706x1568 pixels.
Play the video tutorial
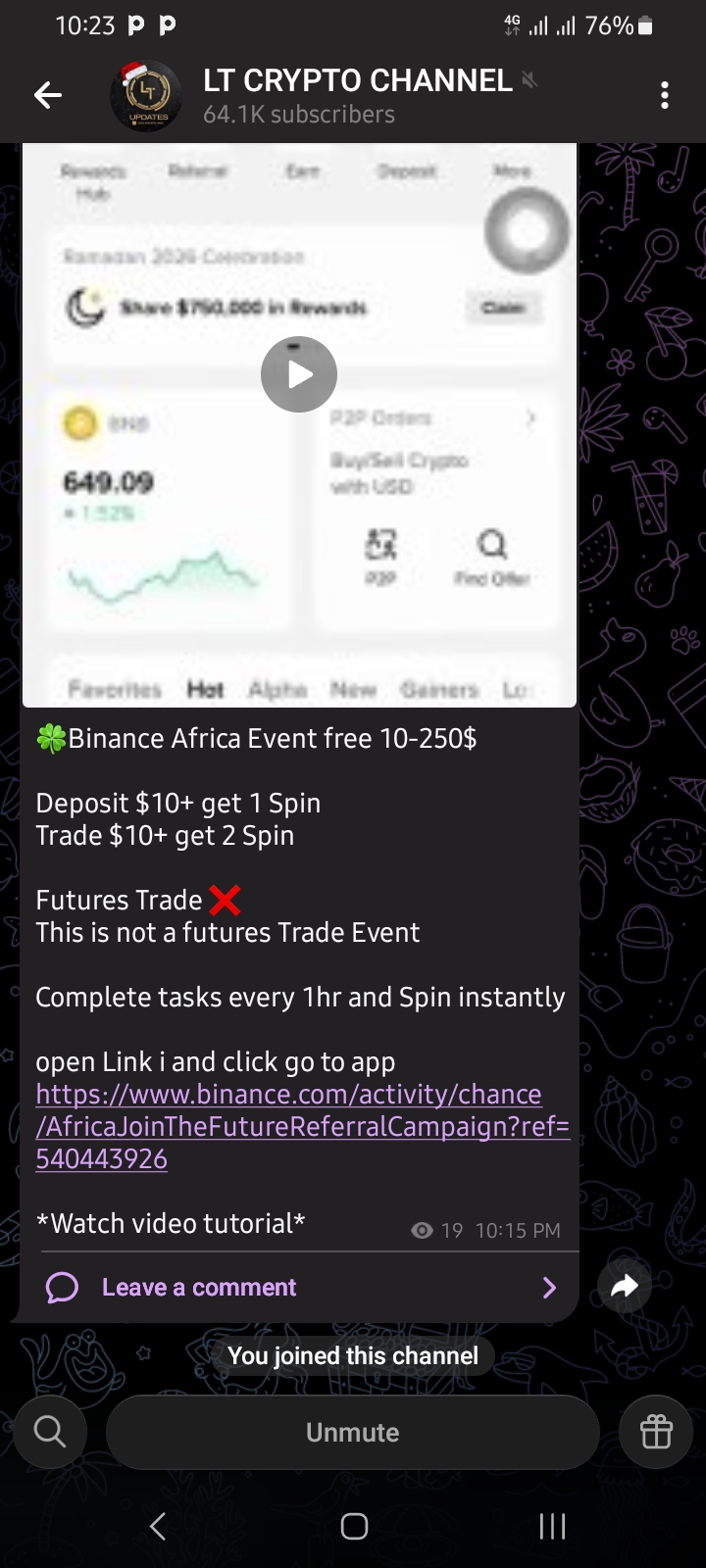pos(299,374)
